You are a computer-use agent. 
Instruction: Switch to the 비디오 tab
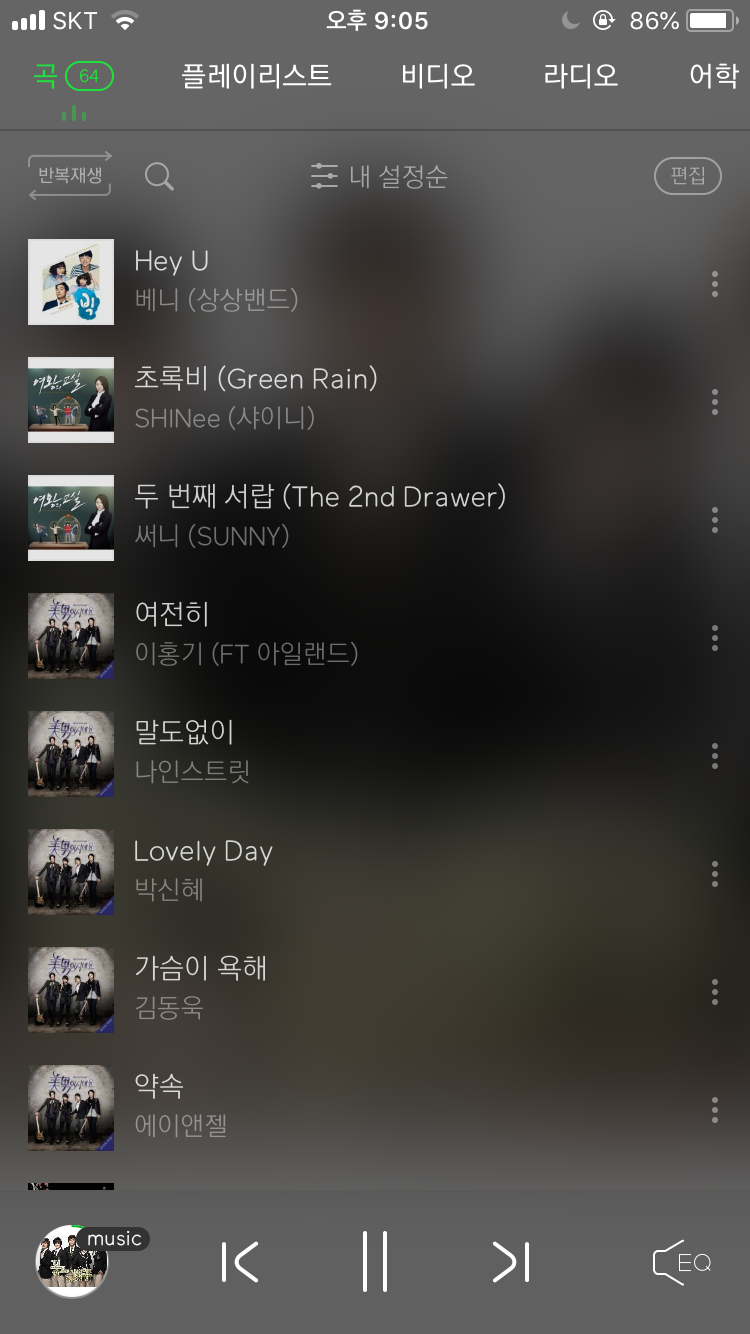pos(437,76)
